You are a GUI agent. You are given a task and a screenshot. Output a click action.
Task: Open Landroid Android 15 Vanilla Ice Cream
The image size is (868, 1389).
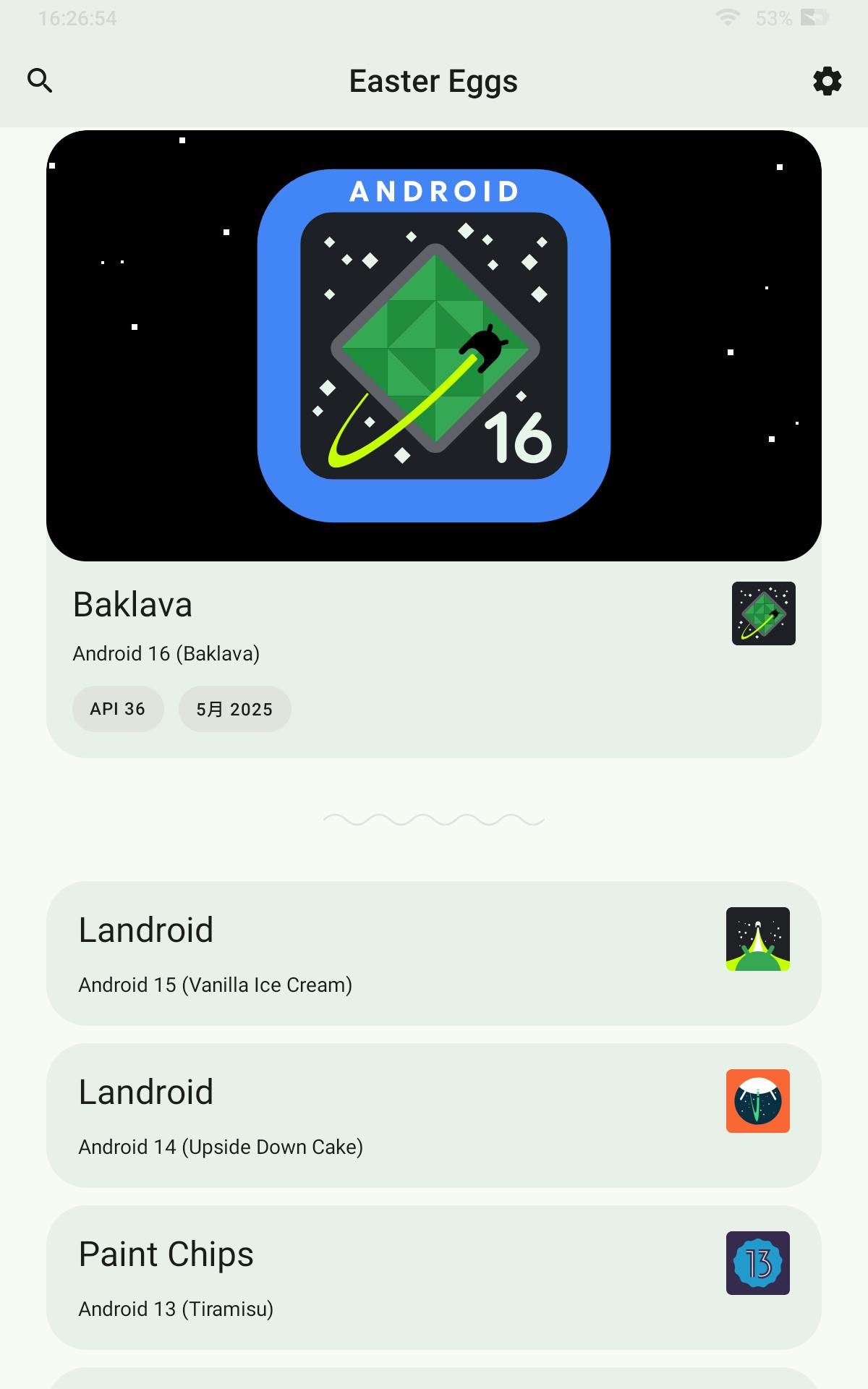(434, 953)
